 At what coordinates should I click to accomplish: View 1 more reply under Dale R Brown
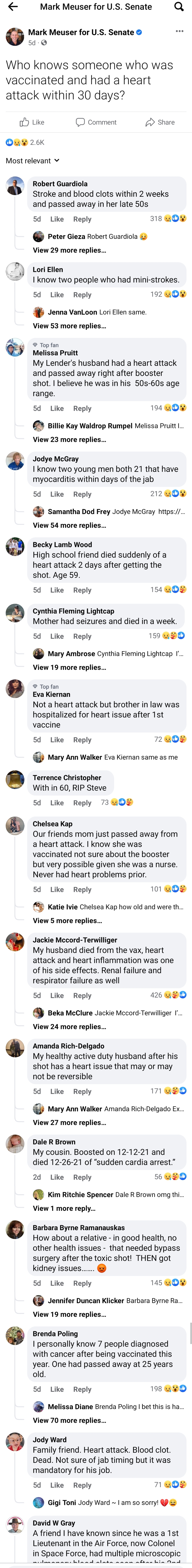point(64,1208)
